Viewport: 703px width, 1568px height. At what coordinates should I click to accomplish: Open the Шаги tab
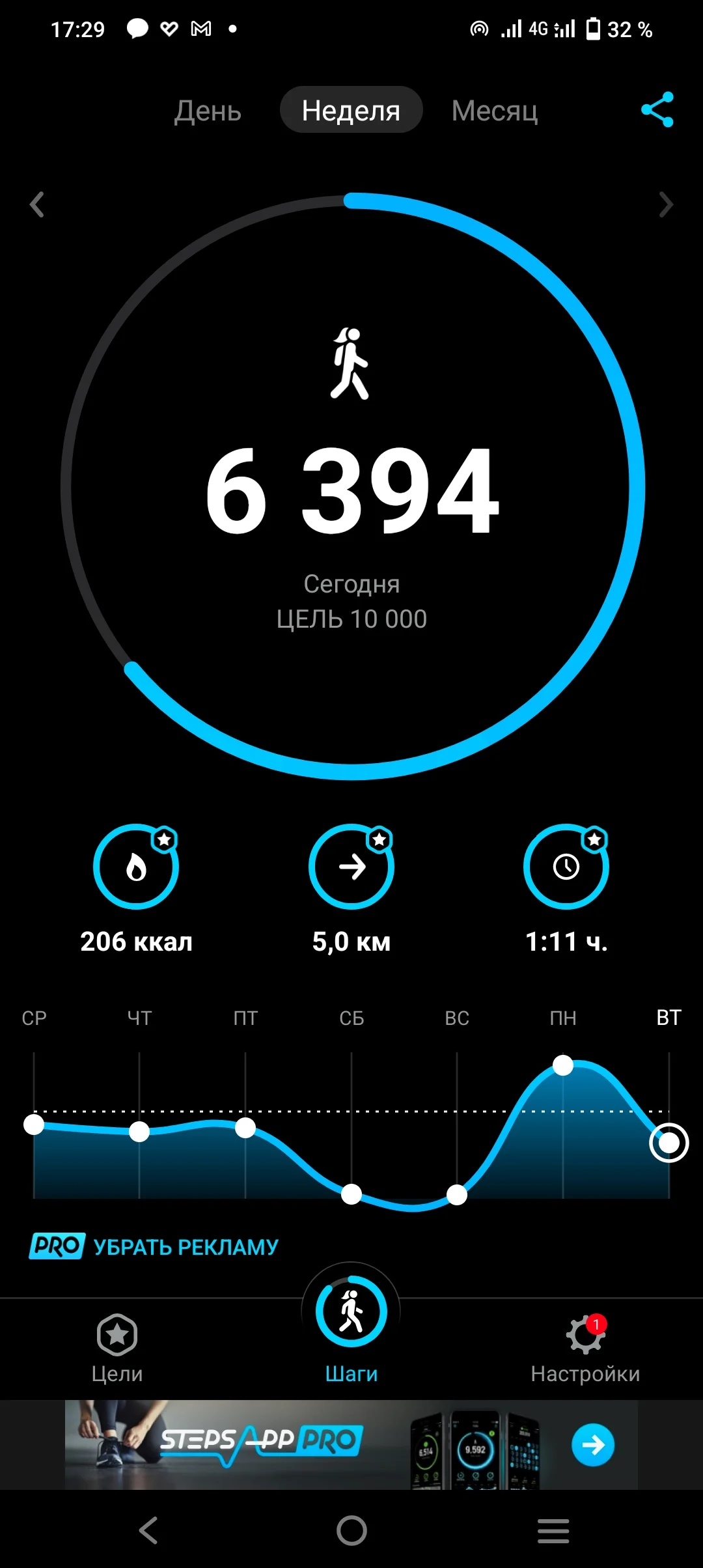(351, 1328)
